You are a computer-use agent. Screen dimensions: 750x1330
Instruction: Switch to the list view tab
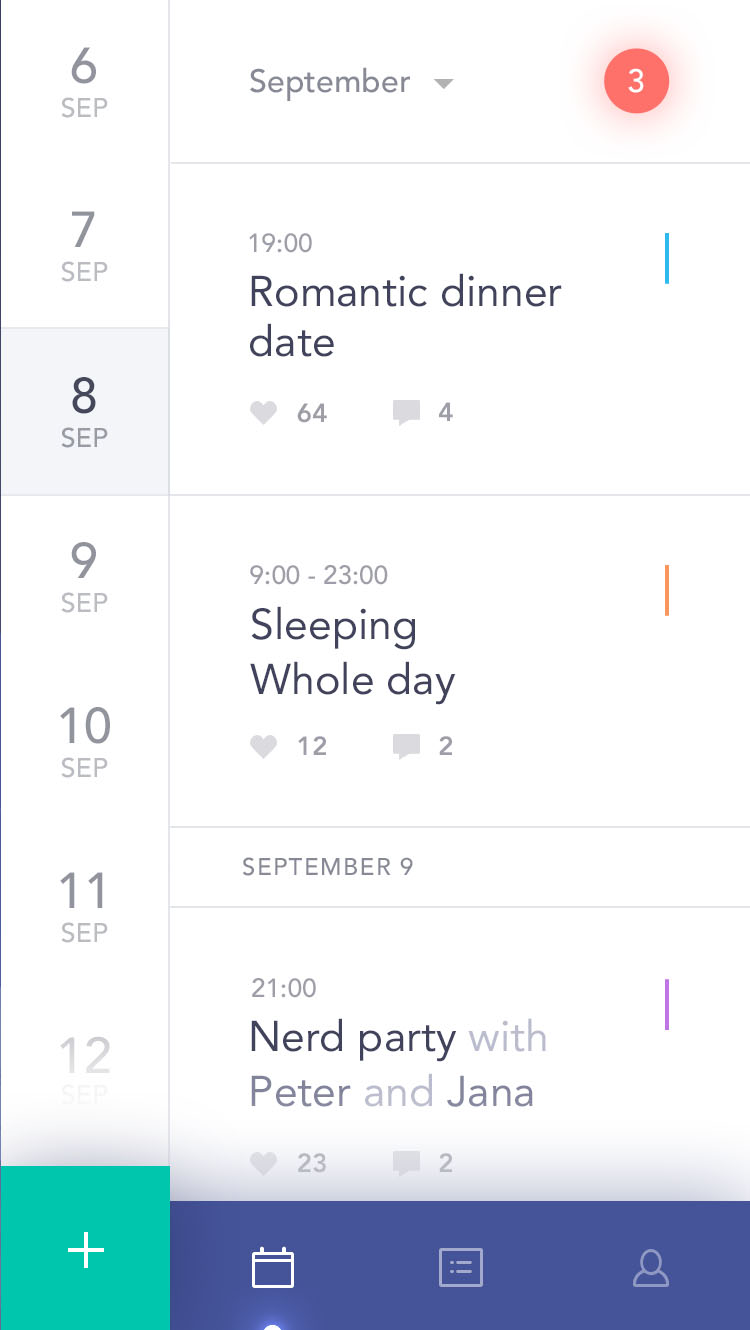pos(461,1268)
